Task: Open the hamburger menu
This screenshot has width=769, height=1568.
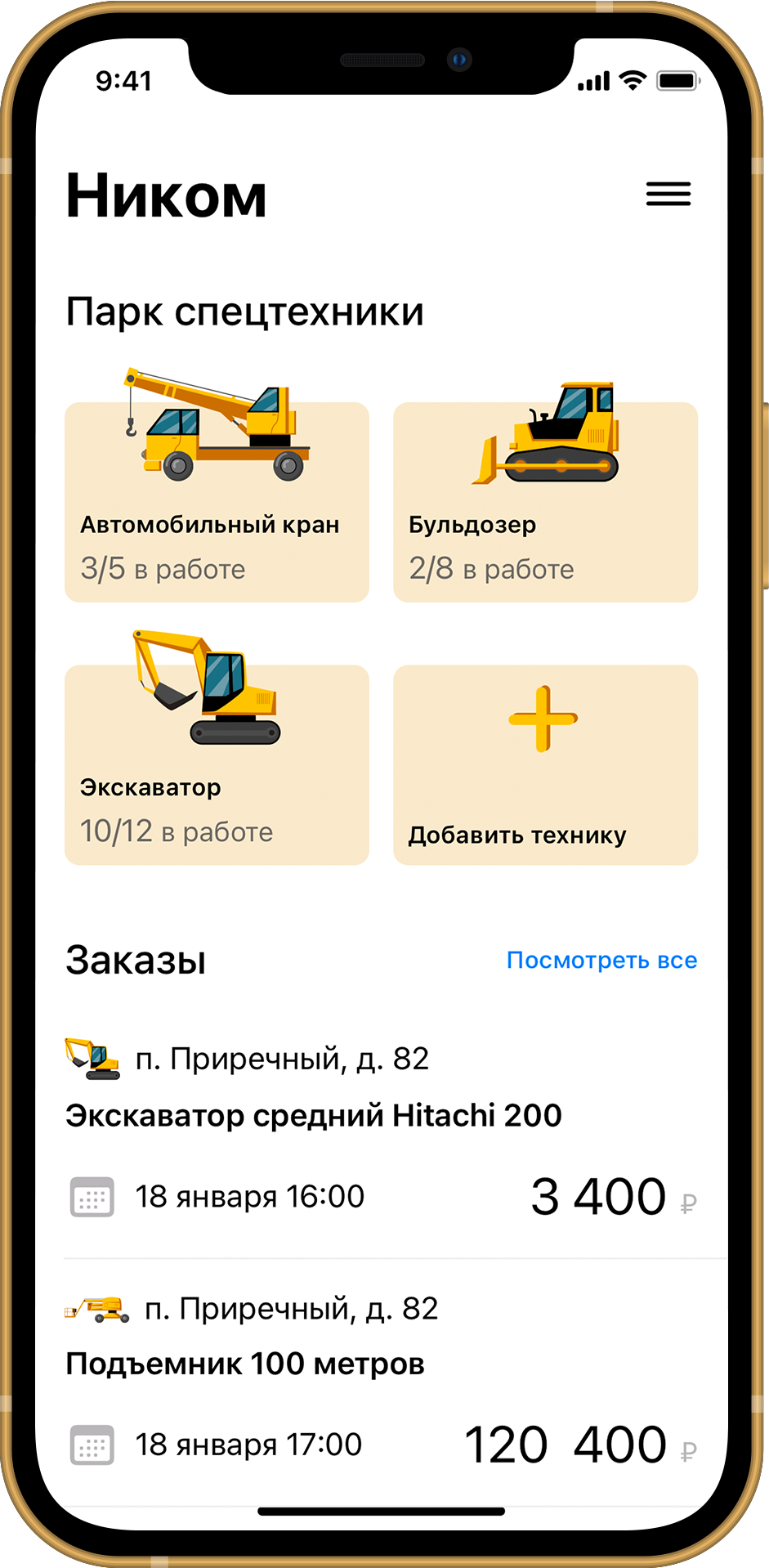Action: 668,195
